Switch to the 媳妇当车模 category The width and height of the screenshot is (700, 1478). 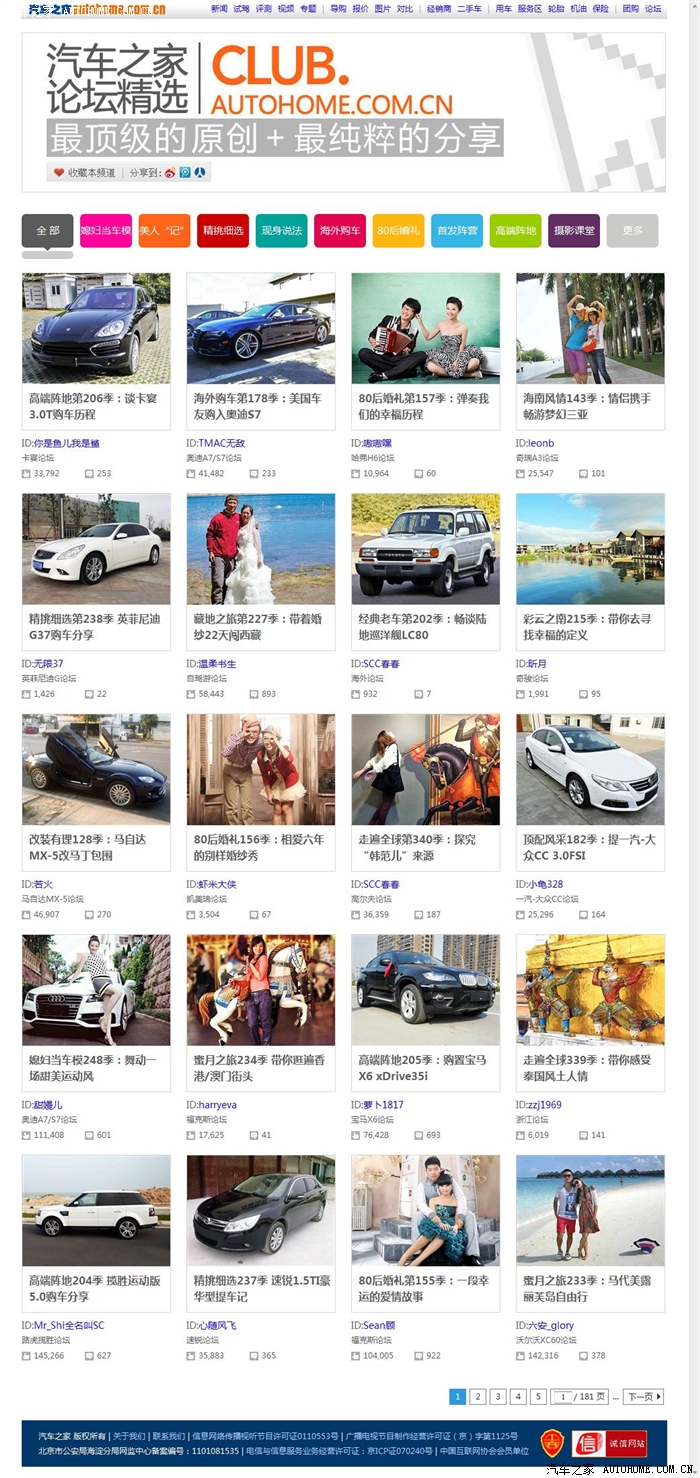click(106, 230)
